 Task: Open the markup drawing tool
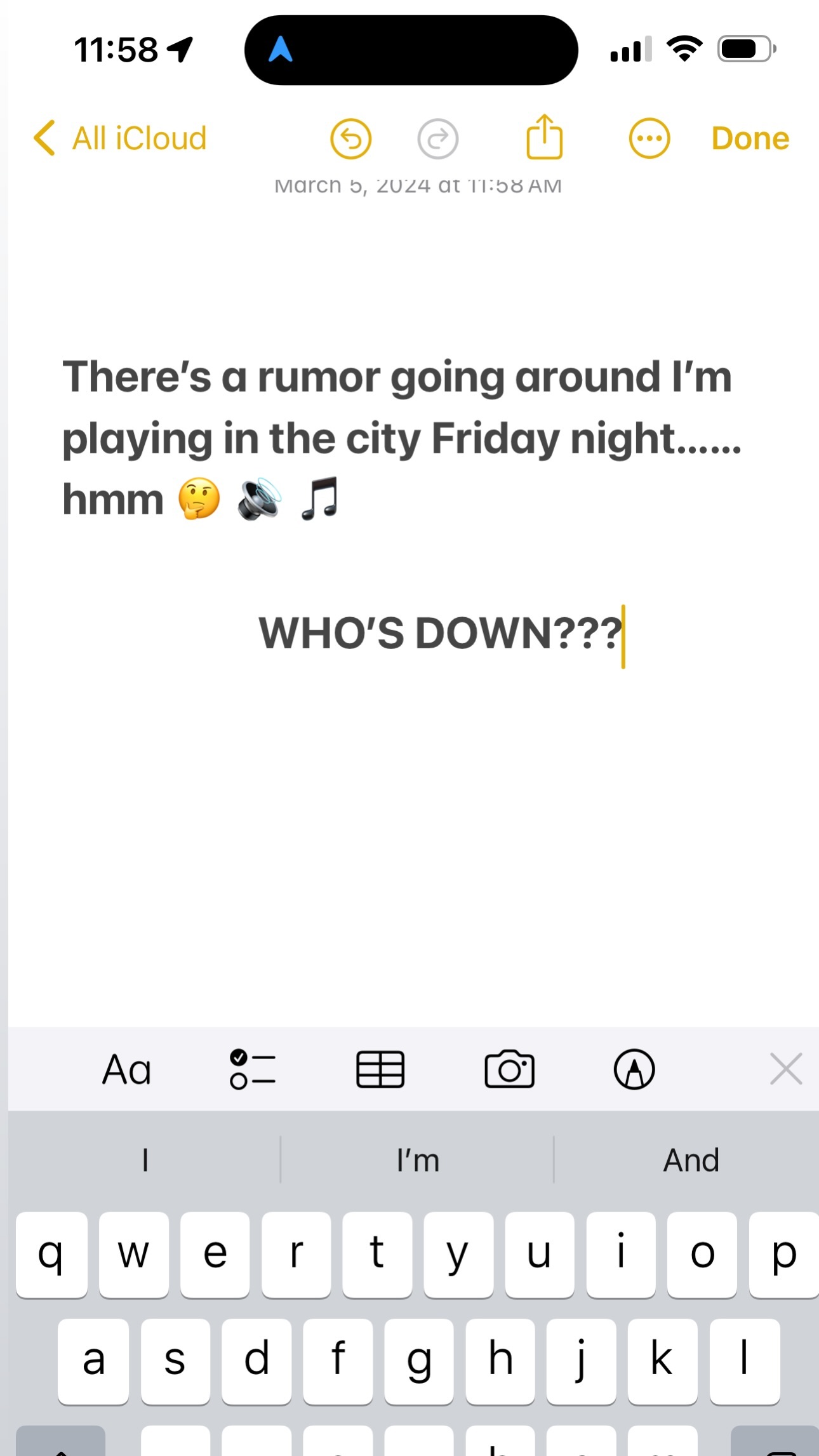pos(634,1069)
